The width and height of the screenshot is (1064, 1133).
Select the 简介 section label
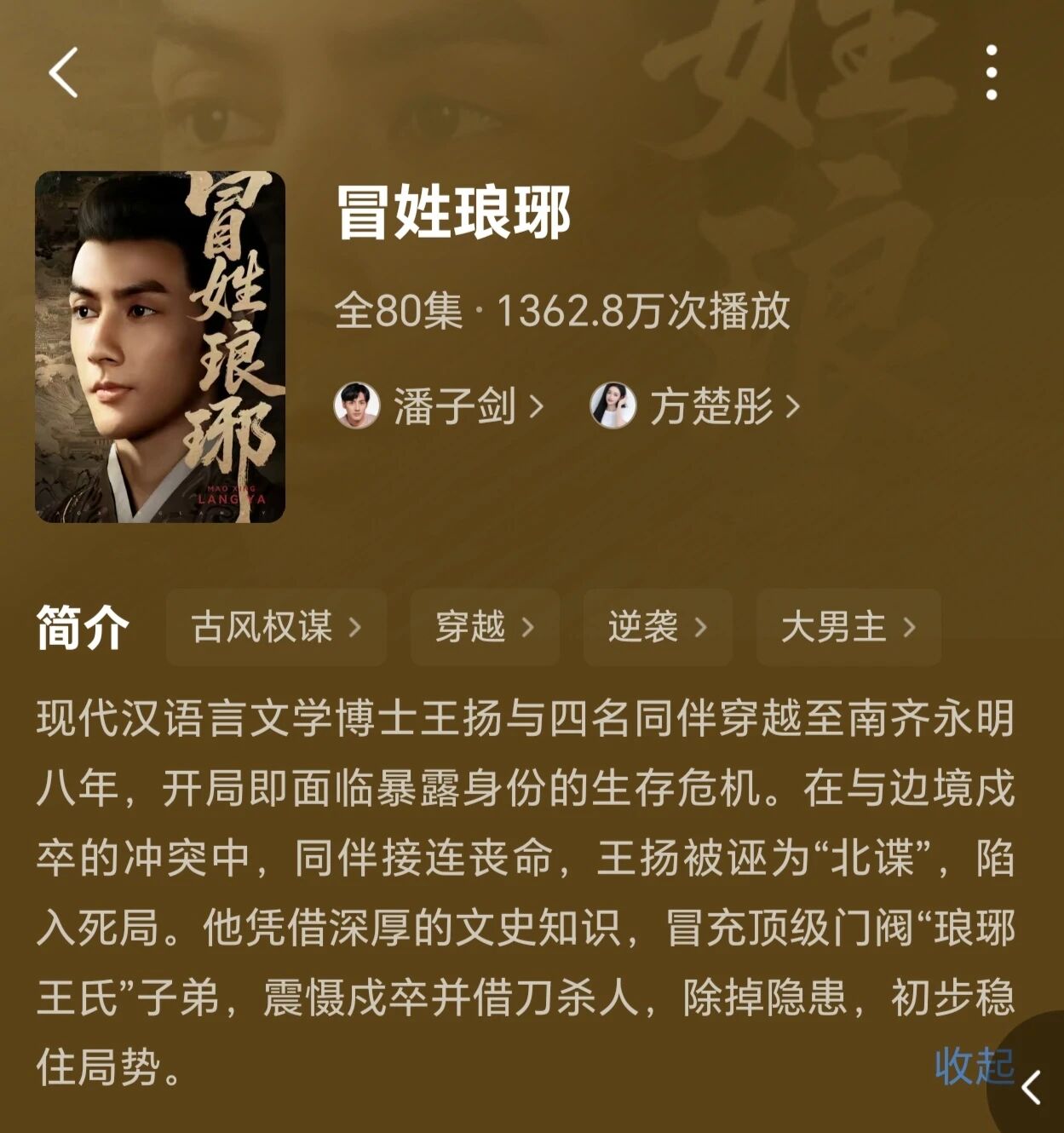pyautogui.click(x=82, y=628)
